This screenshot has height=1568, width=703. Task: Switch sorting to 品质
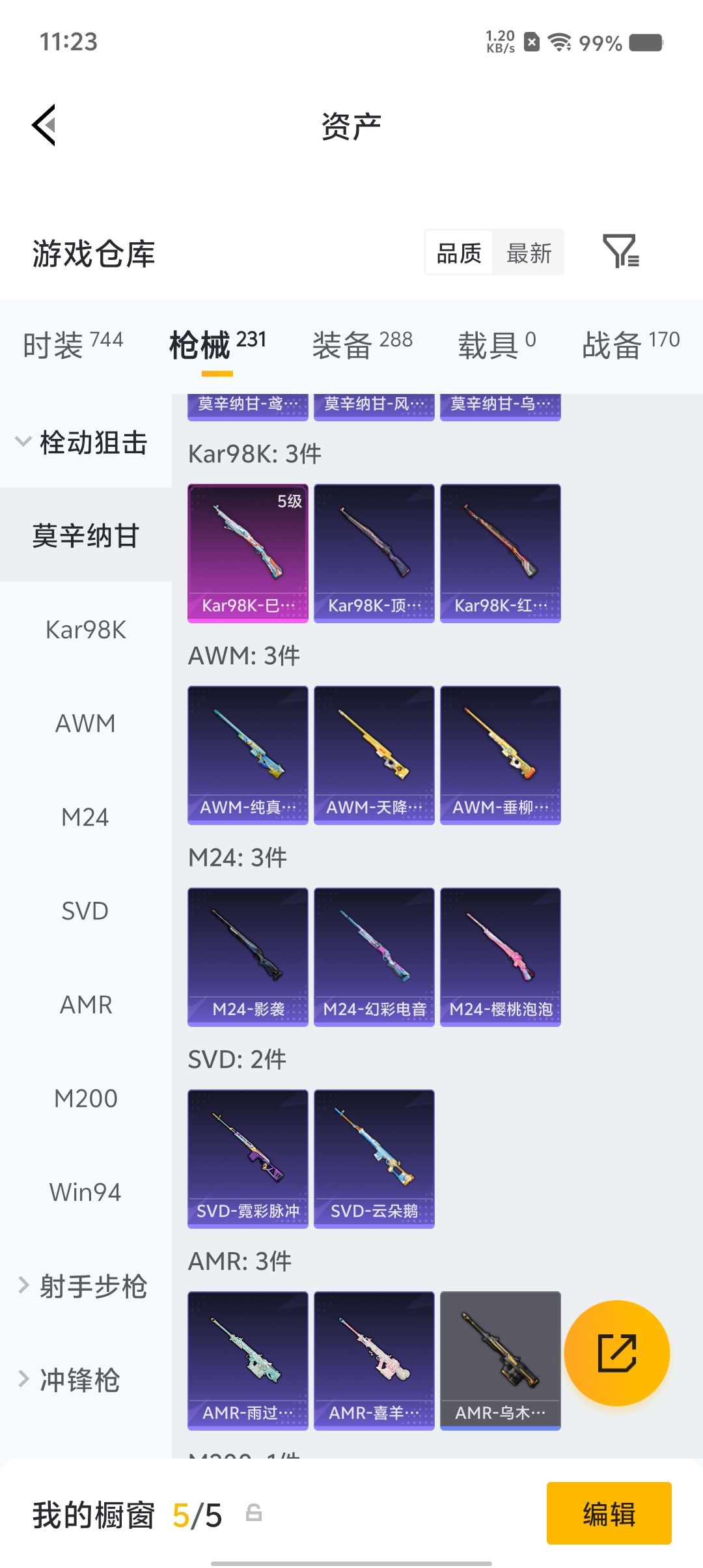tap(458, 252)
